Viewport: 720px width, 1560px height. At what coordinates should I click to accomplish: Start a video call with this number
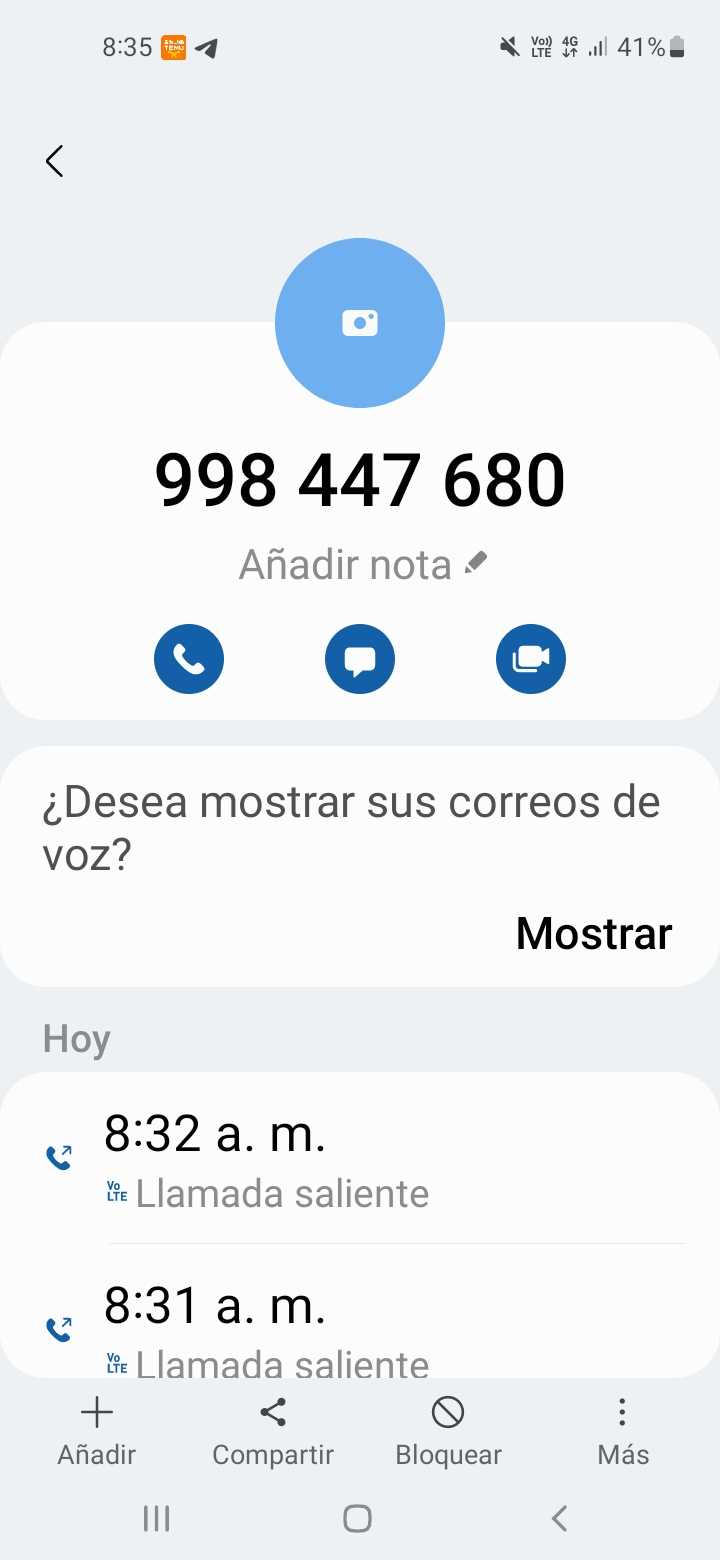(x=531, y=659)
